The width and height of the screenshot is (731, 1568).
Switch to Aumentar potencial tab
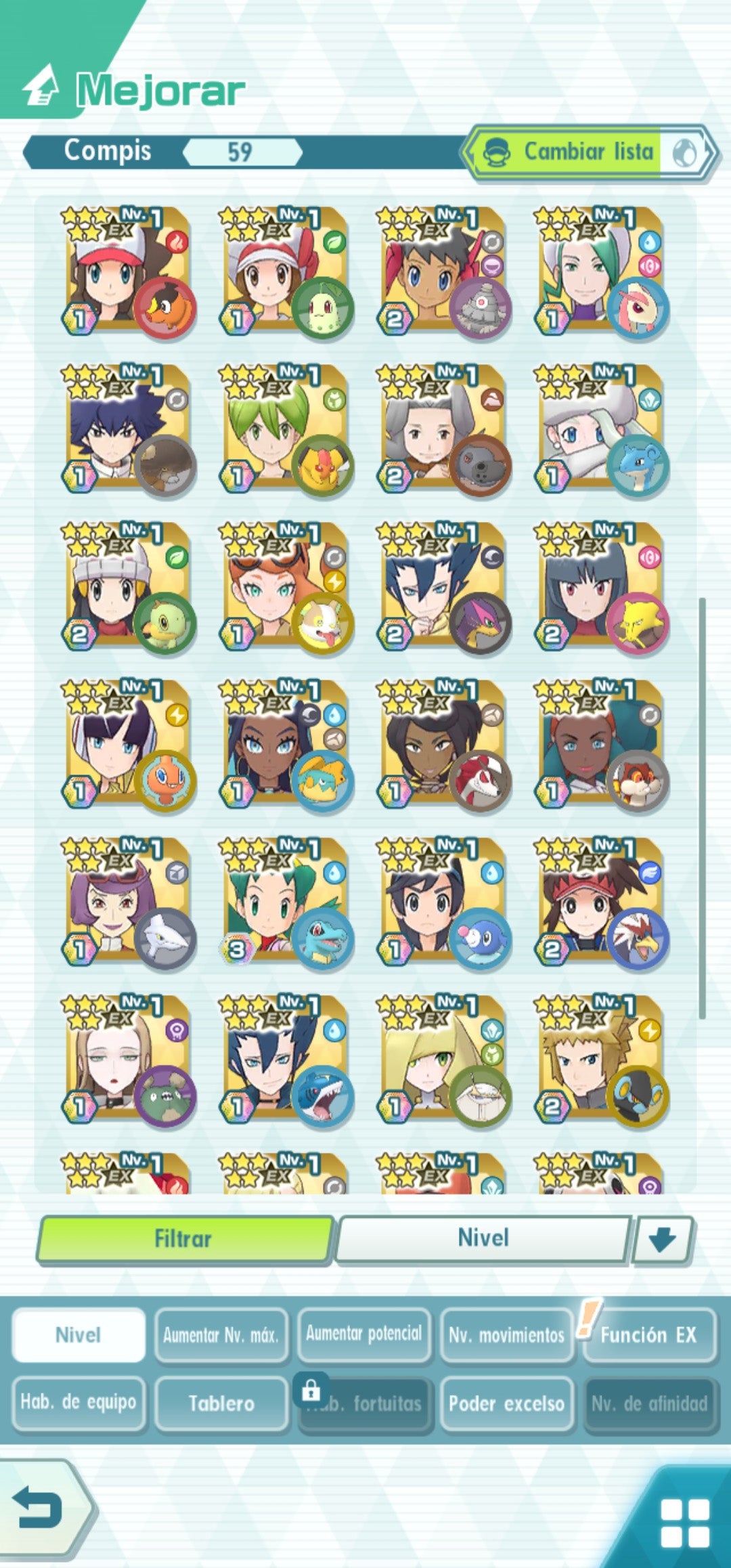pos(363,1334)
